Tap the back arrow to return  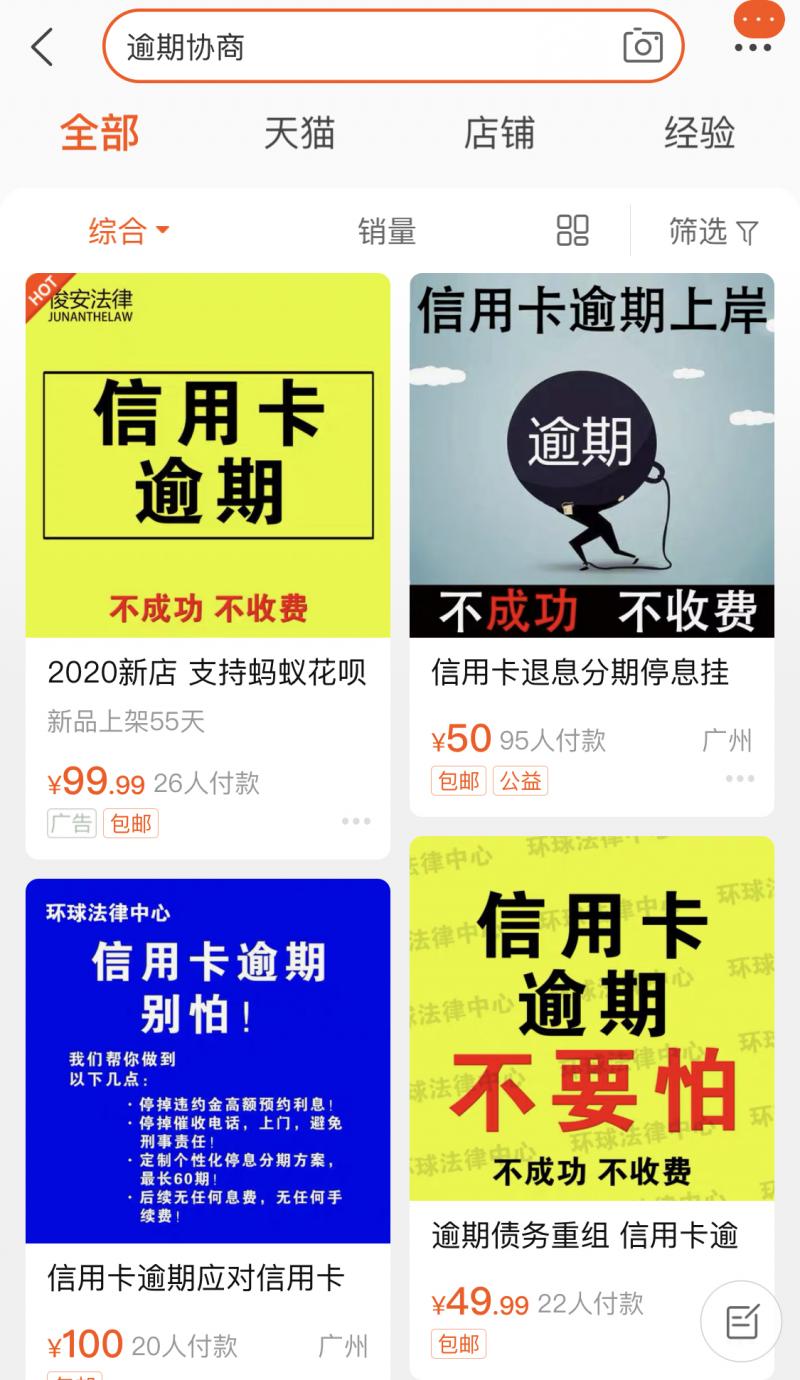[40, 47]
